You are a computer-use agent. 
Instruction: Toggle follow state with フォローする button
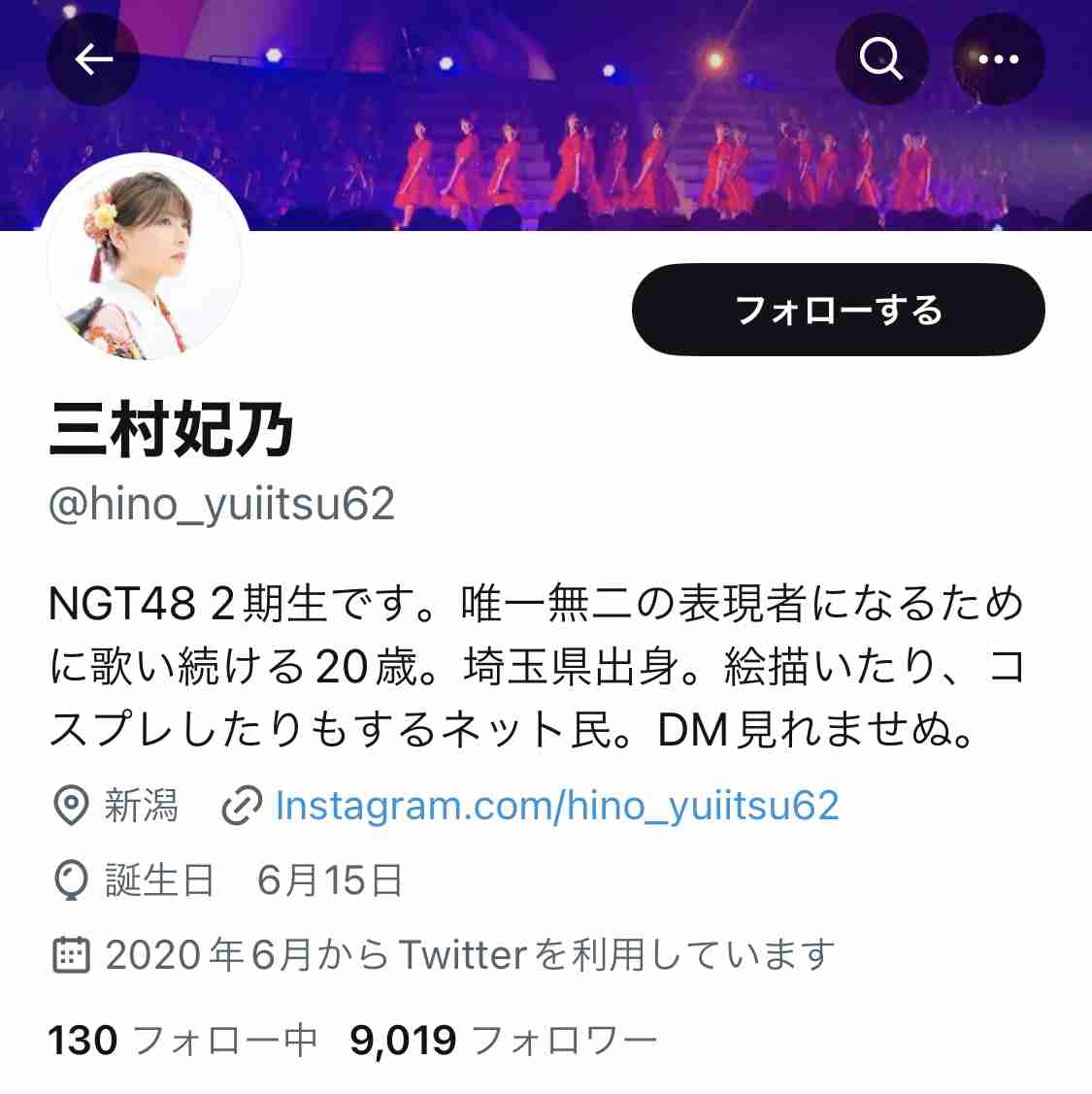point(837,310)
